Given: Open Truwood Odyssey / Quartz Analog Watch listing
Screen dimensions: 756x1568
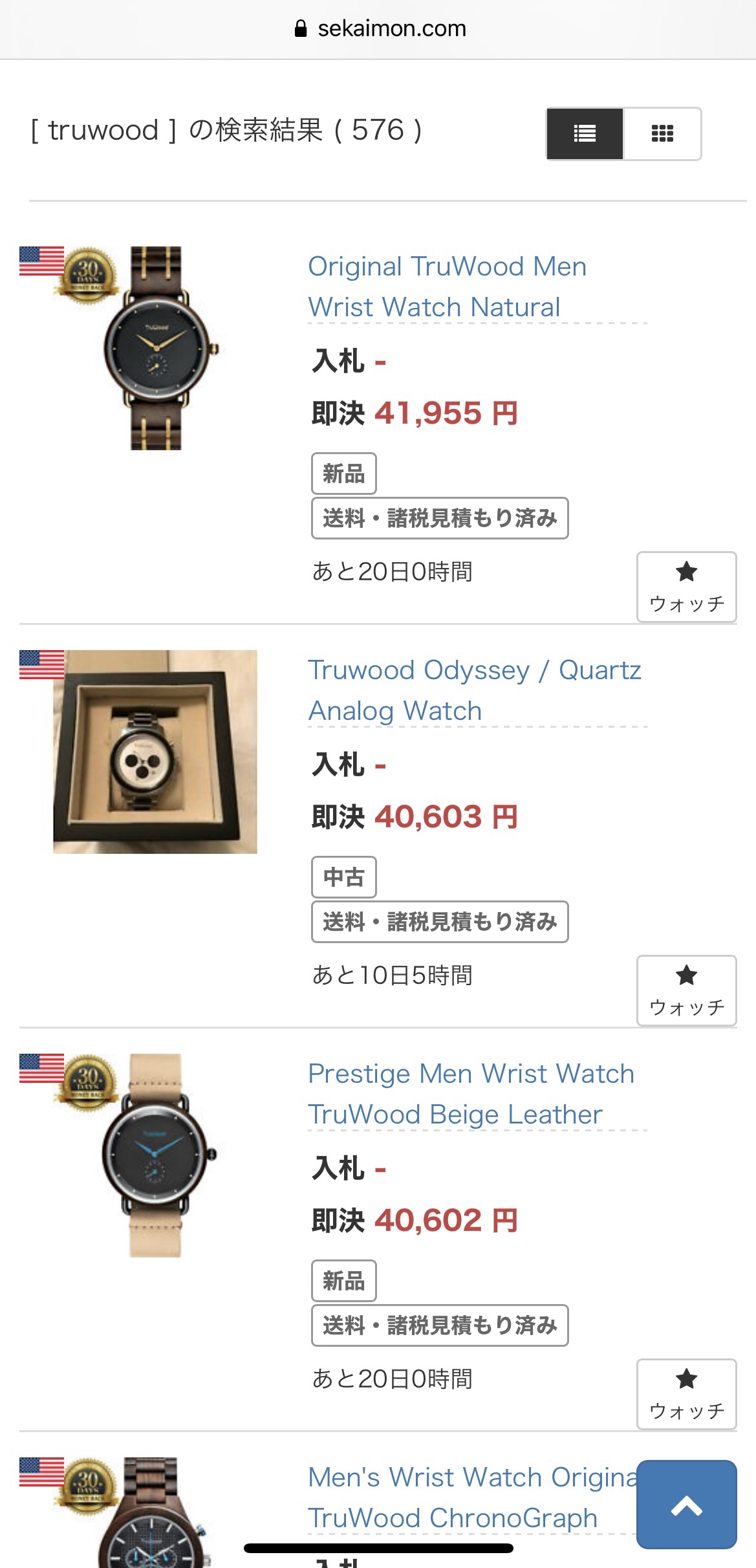Looking at the screenshot, I should (x=474, y=690).
